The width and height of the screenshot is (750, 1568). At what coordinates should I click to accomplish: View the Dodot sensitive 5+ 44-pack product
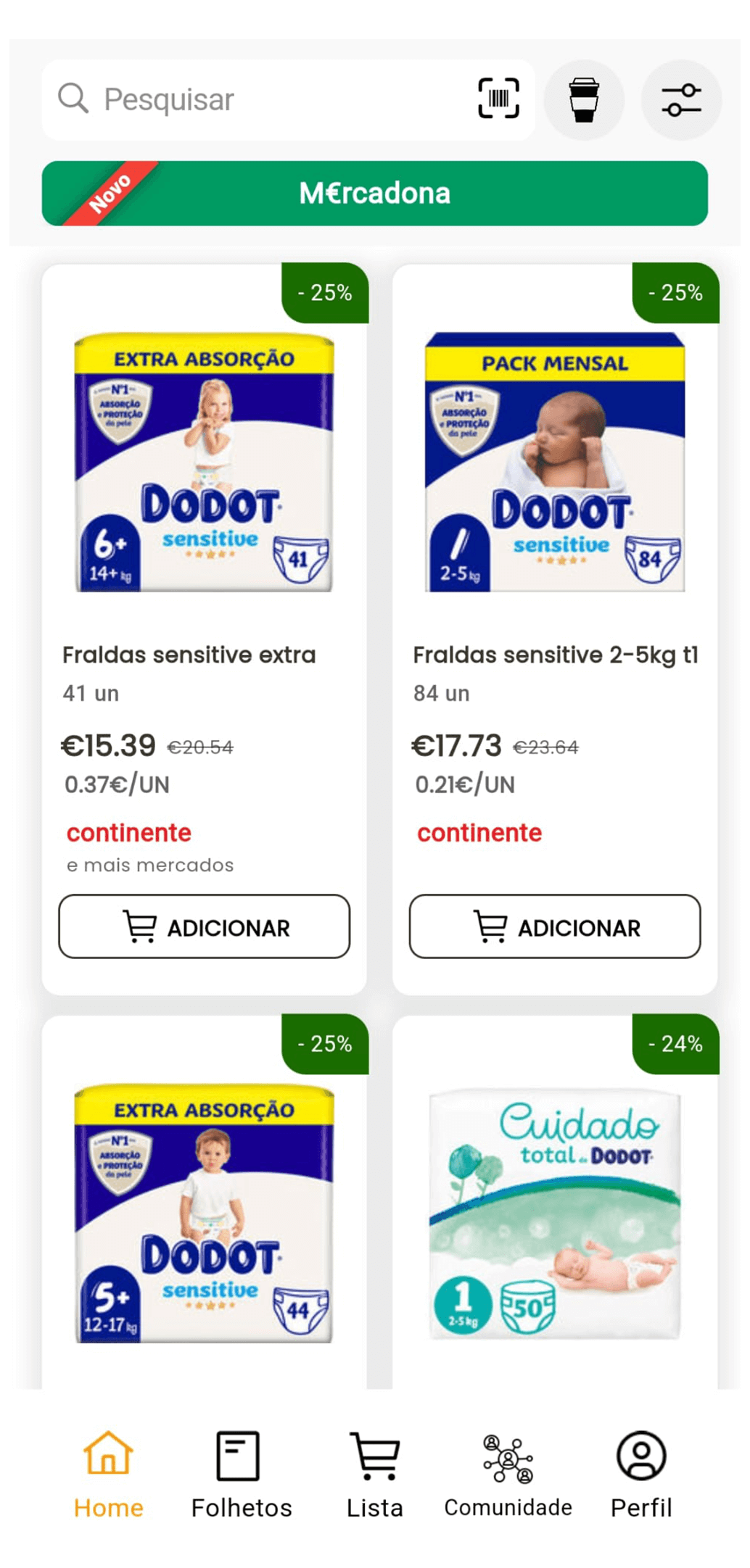[x=204, y=1214]
